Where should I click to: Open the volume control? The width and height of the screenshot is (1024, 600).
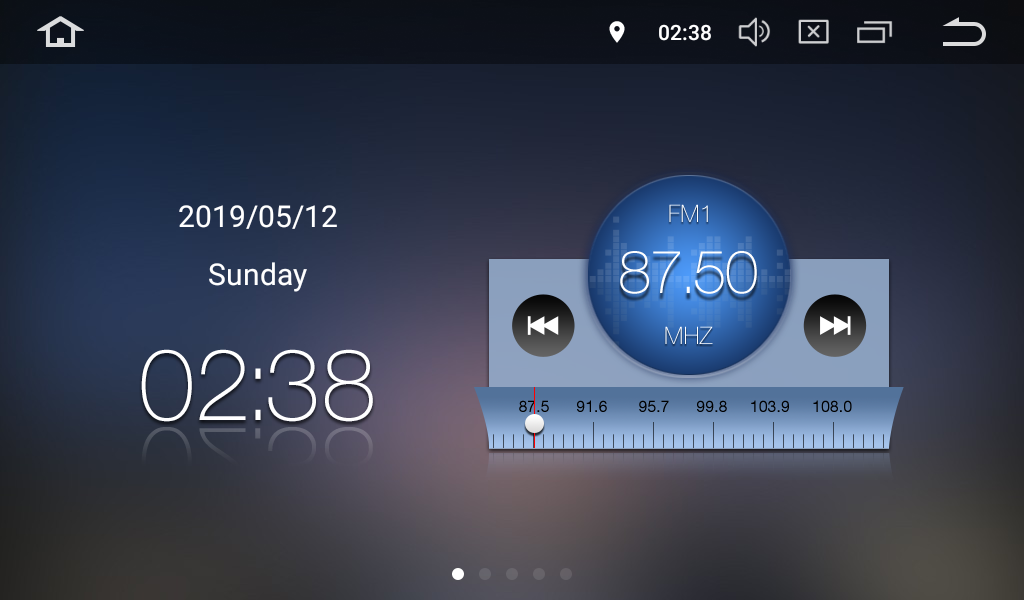click(753, 32)
